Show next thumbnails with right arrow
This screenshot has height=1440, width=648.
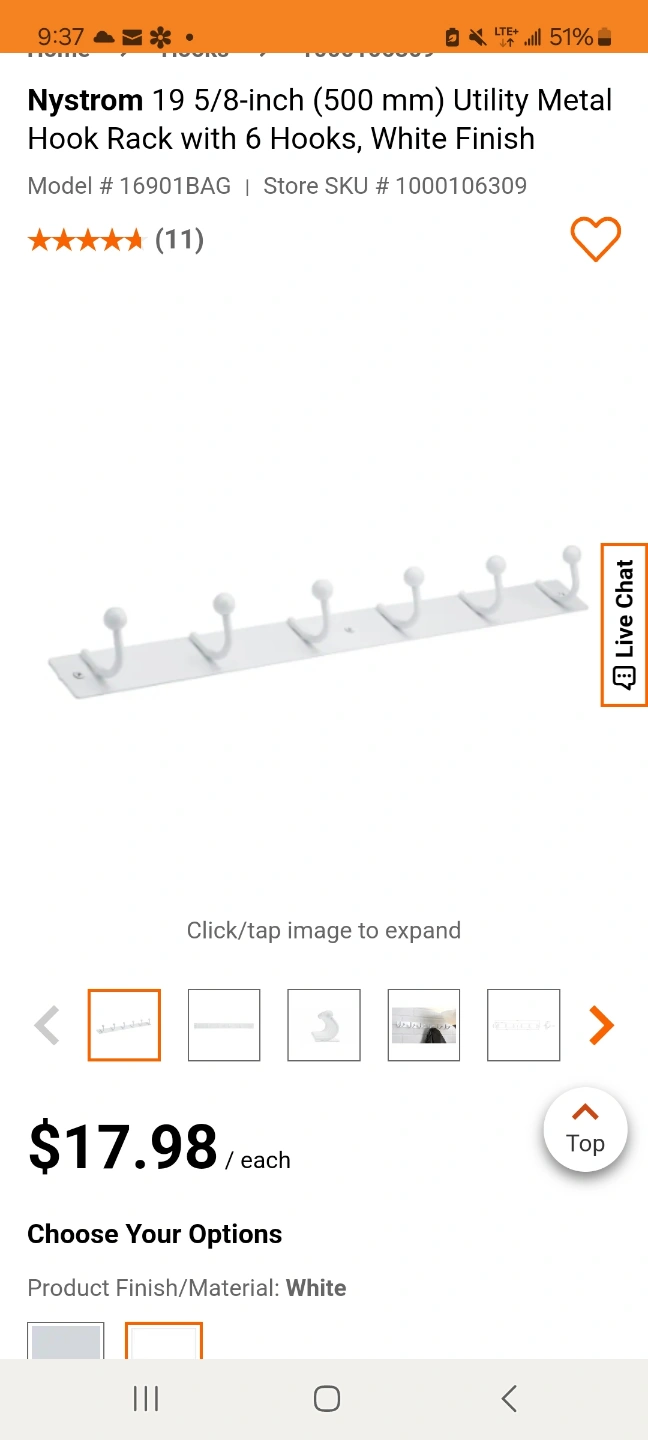tap(600, 1025)
